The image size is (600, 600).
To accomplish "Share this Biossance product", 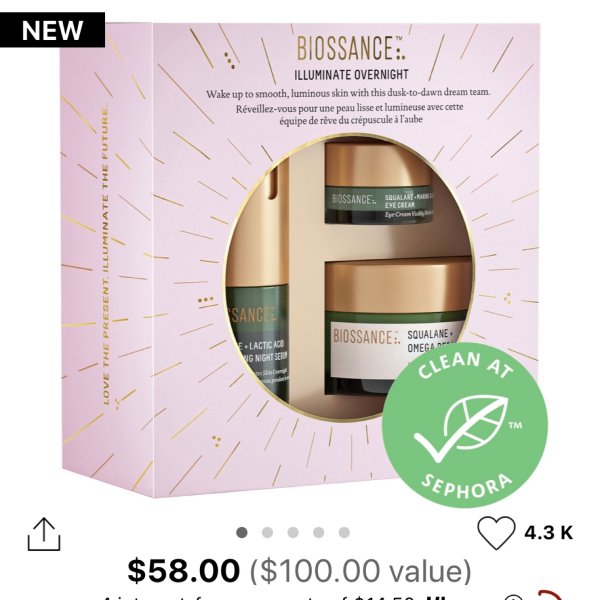I will [x=43, y=534].
